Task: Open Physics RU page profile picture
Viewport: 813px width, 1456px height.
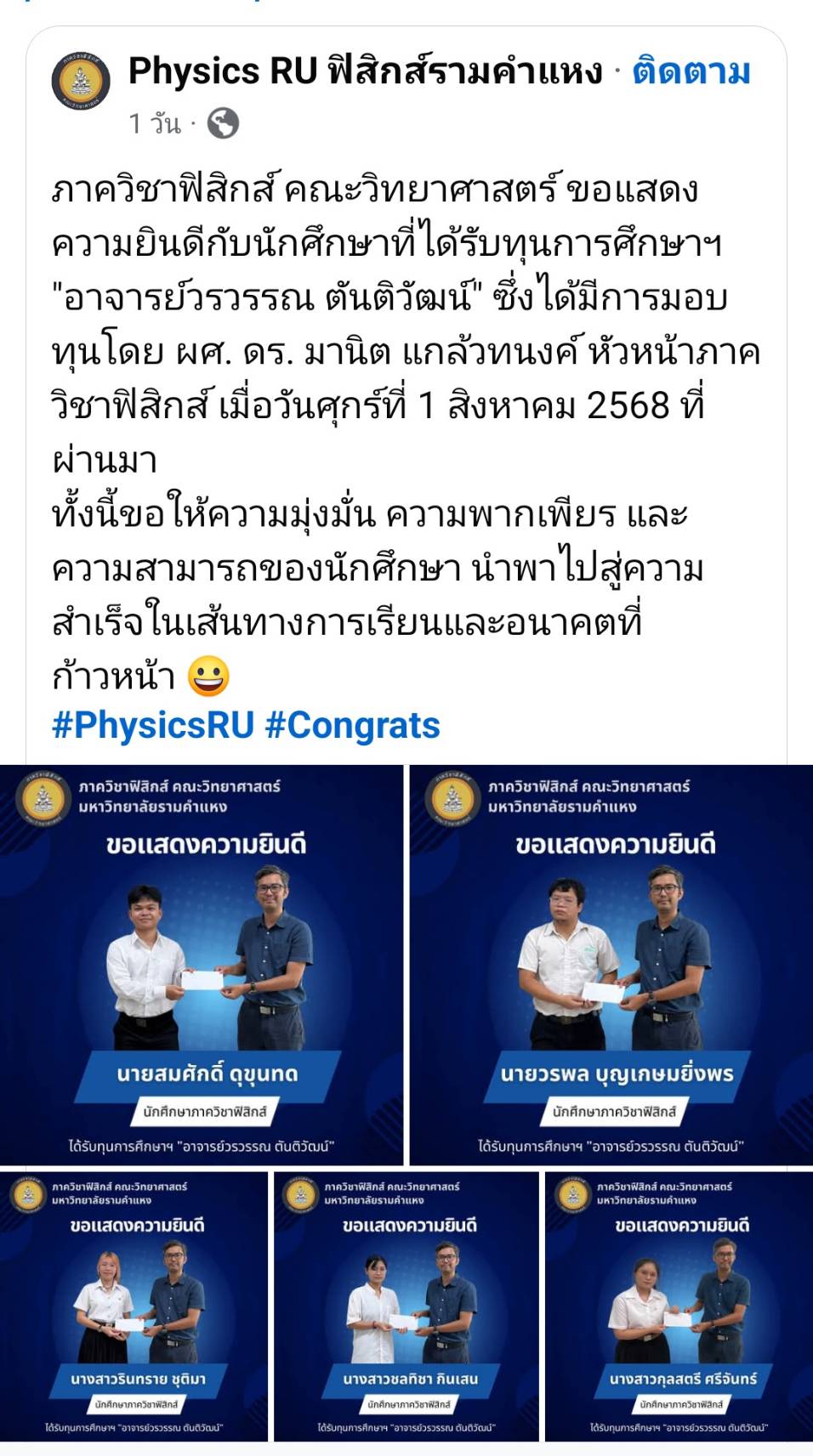Action: click(82, 82)
